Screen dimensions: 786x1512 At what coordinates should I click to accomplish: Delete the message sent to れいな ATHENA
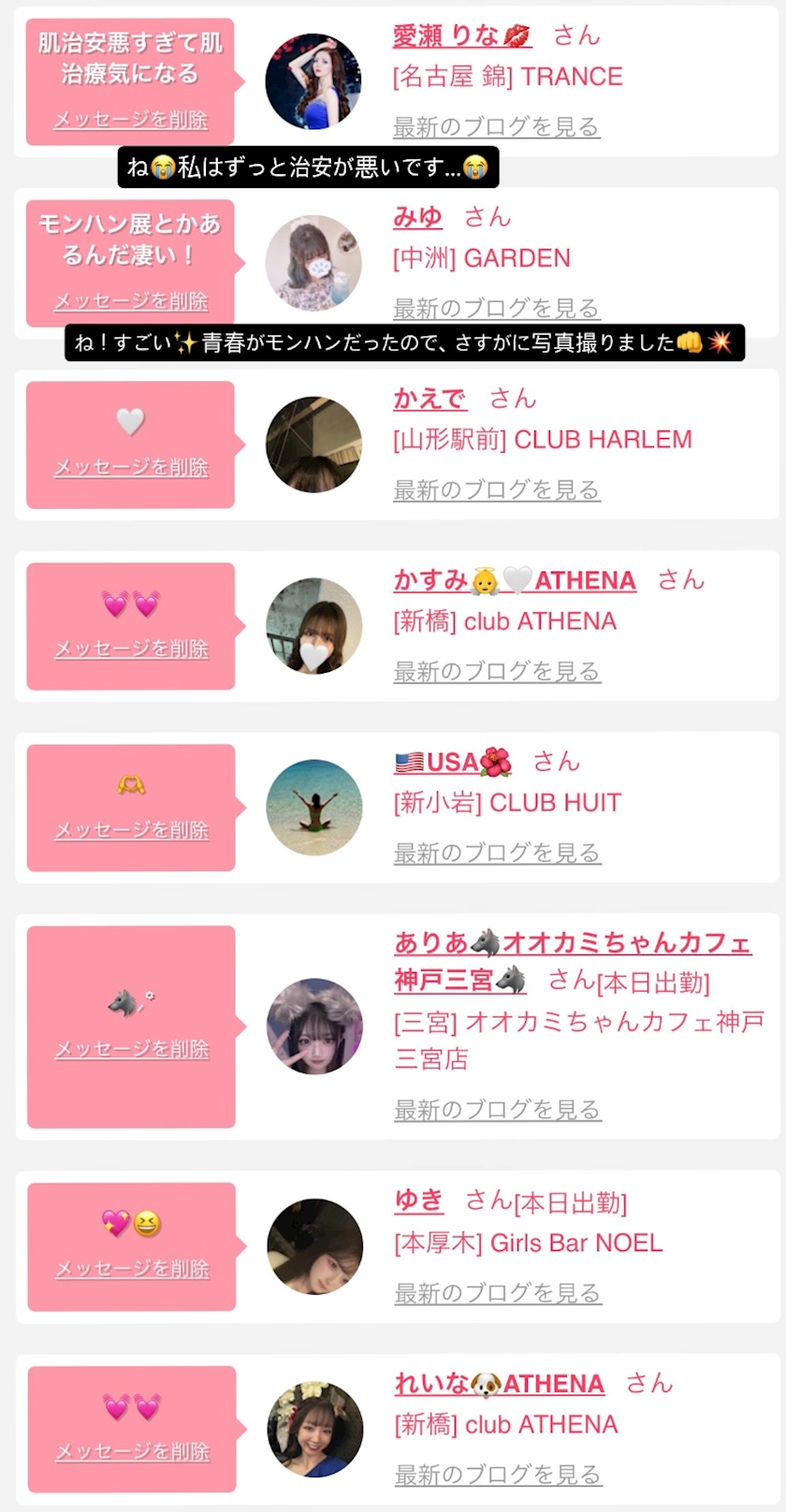pyautogui.click(x=132, y=1451)
